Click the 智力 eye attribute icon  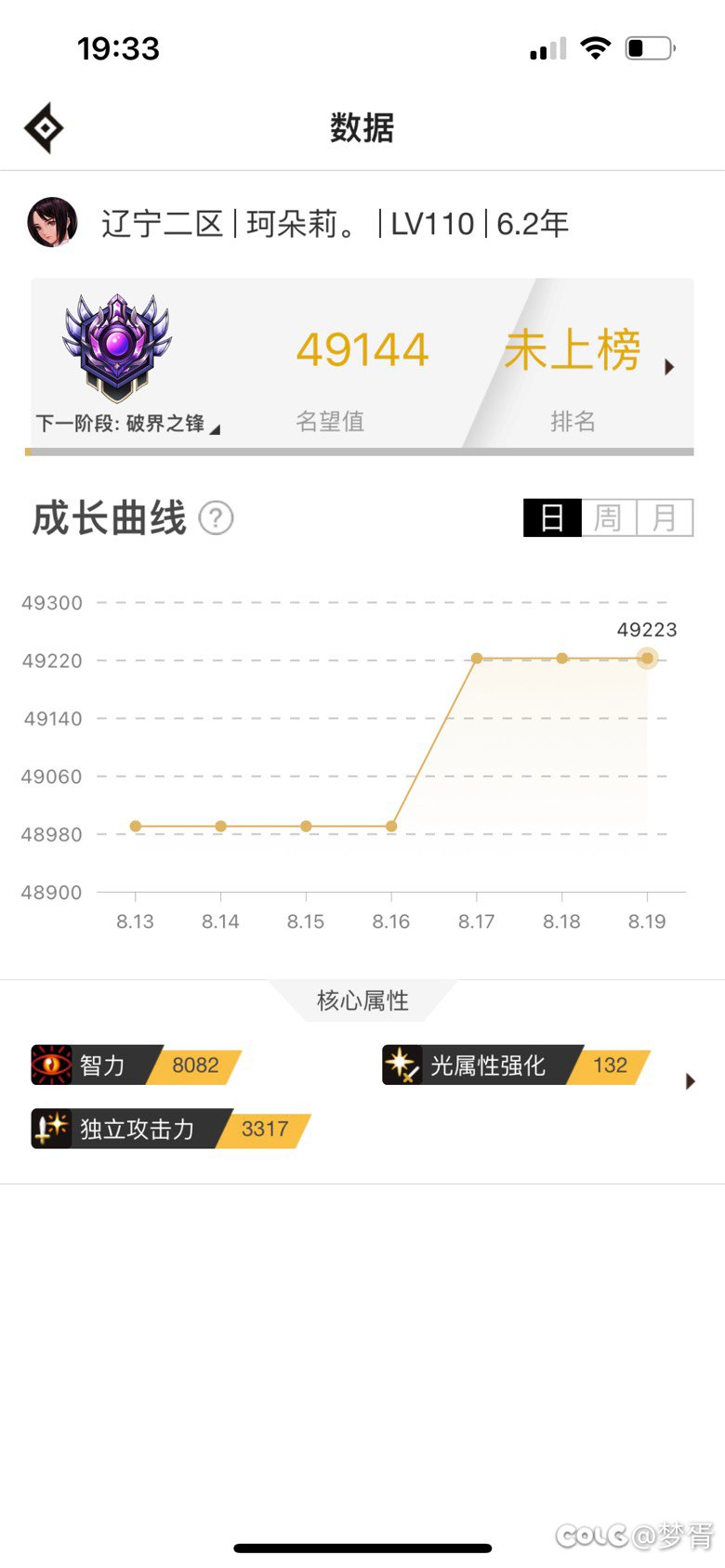pyautogui.click(x=51, y=1065)
